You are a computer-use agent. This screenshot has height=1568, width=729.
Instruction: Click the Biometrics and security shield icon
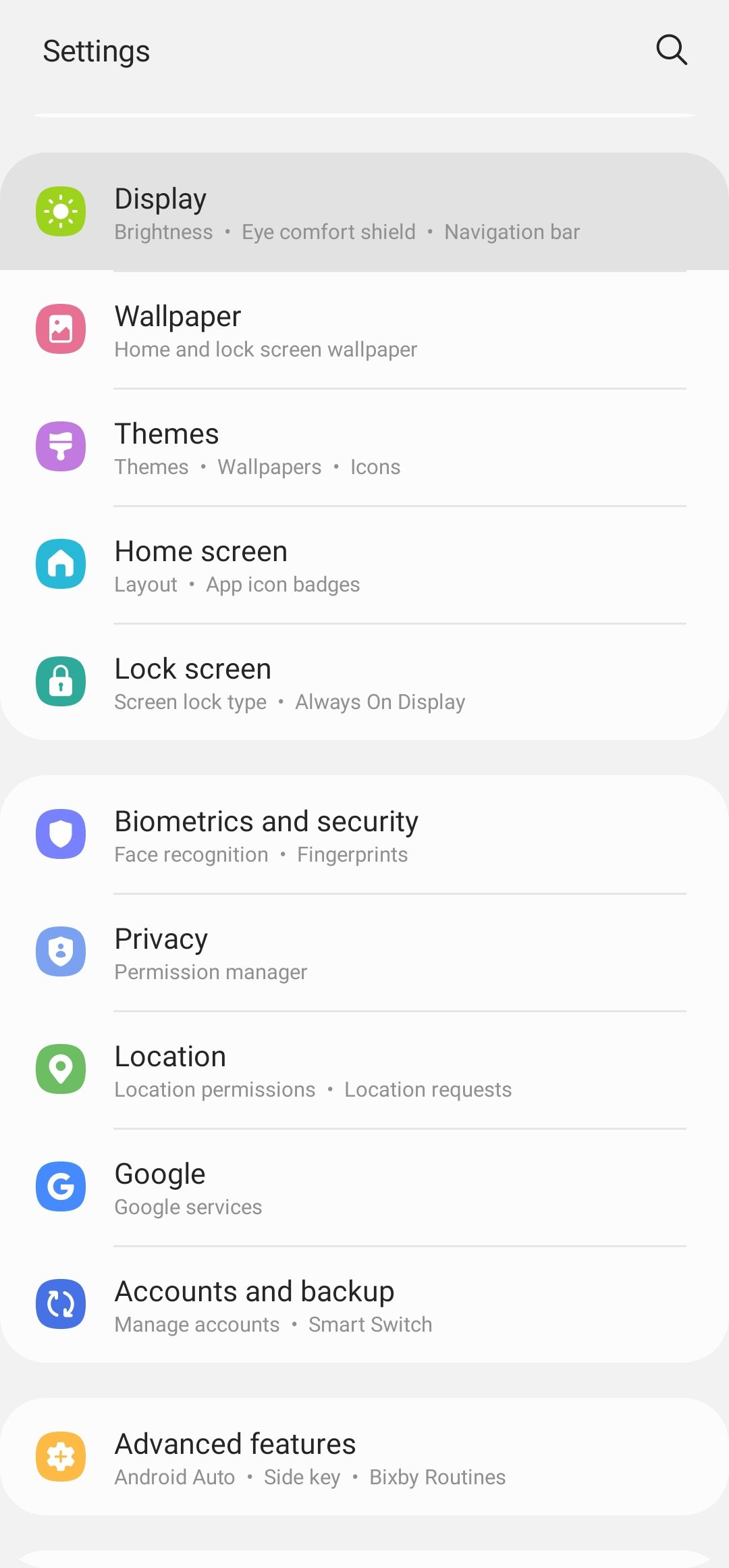[61, 834]
